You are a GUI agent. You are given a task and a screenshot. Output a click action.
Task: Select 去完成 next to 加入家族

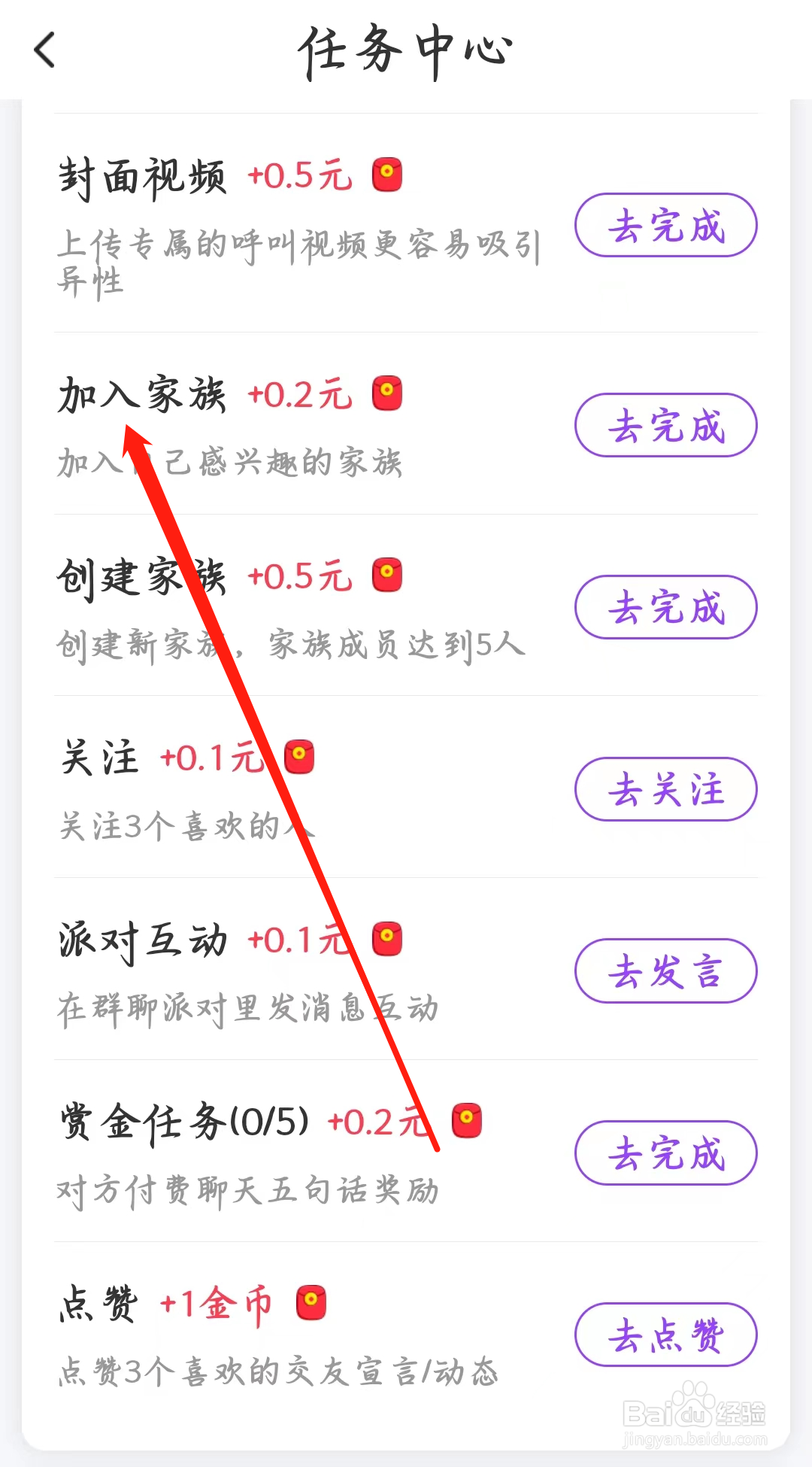click(665, 425)
